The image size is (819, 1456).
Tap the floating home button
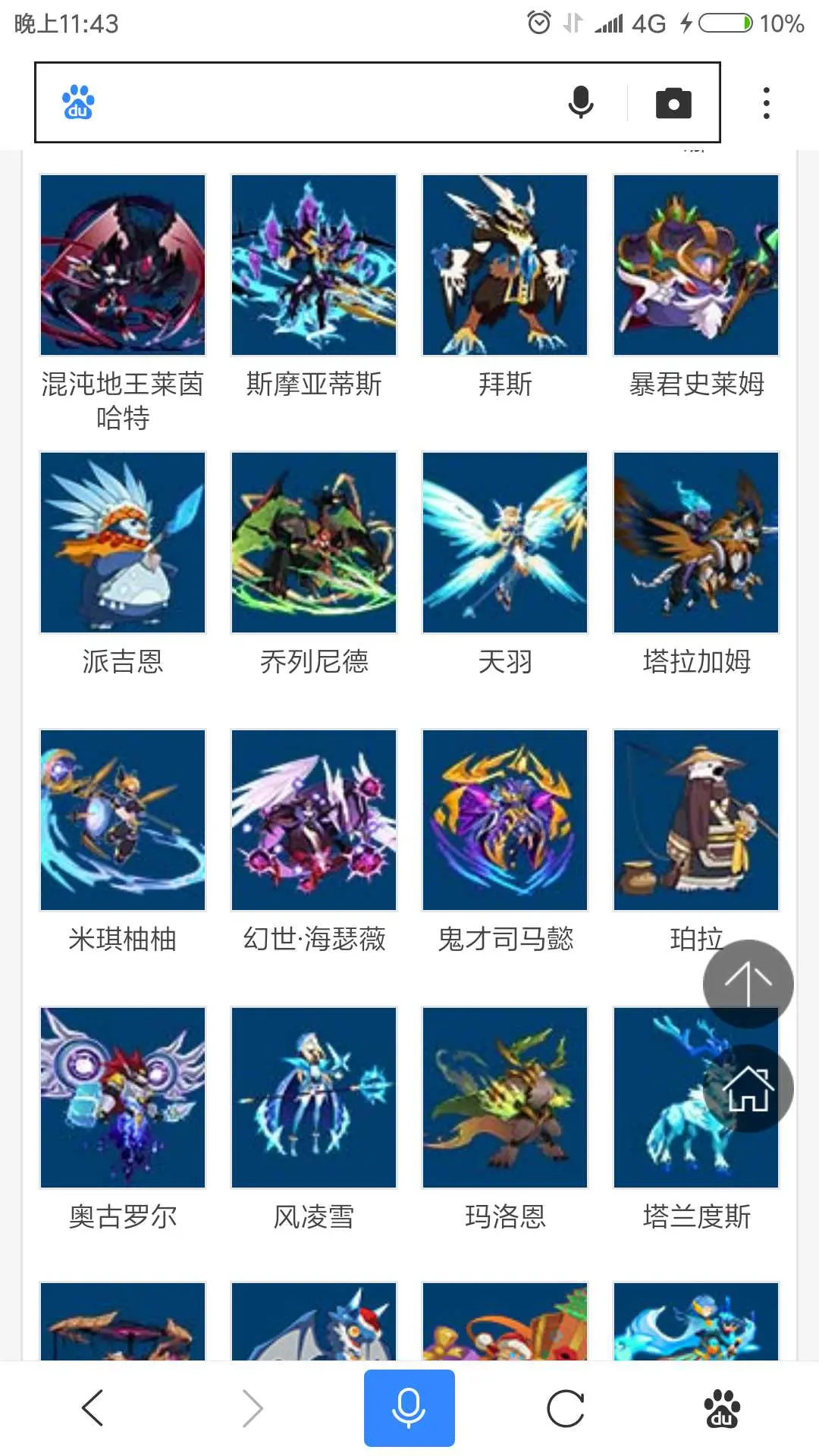(x=748, y=1089)
